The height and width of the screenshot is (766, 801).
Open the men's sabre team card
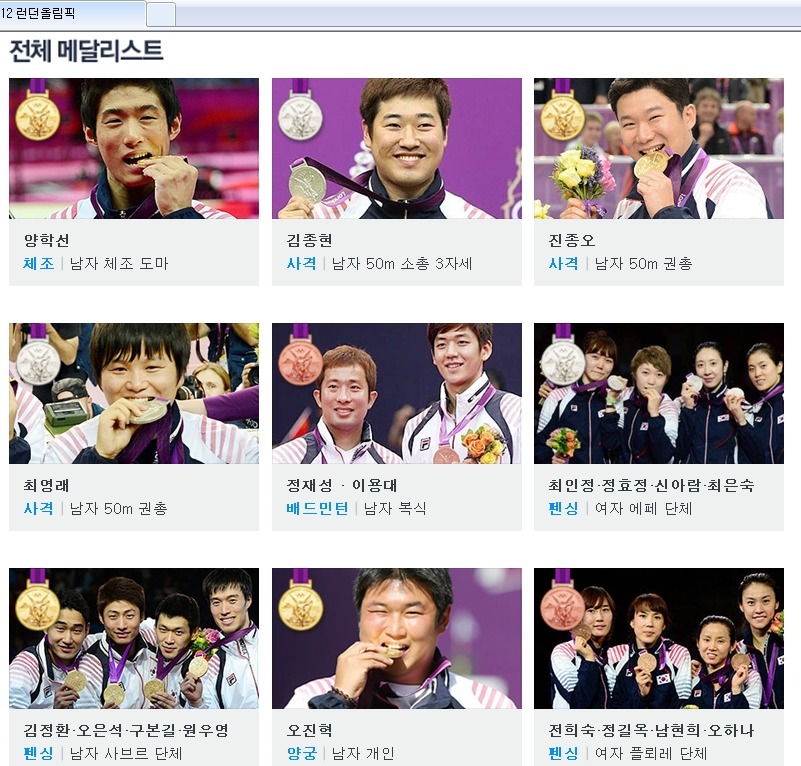click(133, 638)
